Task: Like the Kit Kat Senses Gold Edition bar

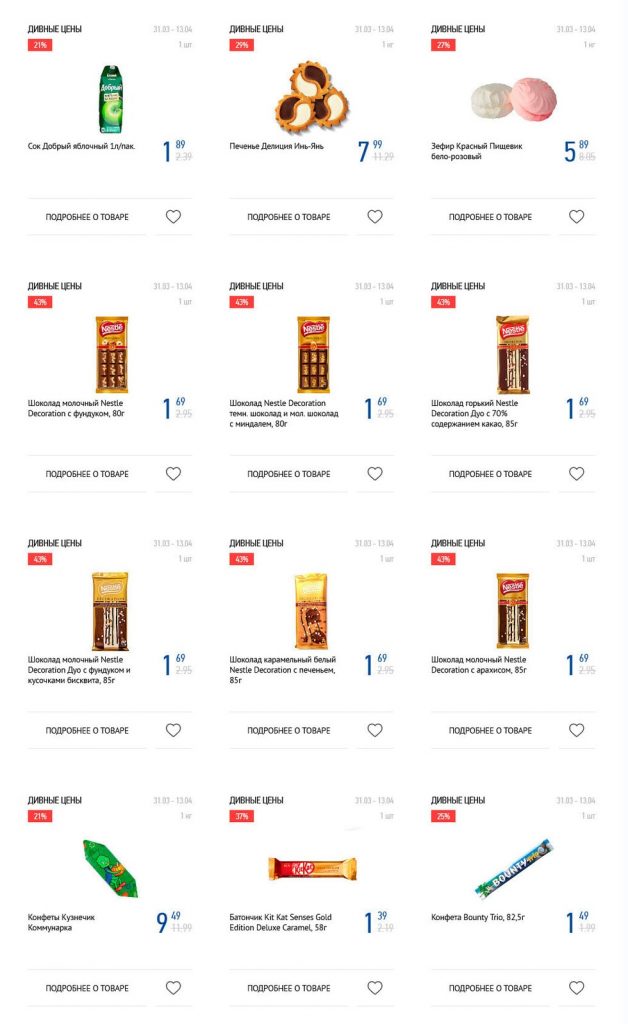Action: tap(375, 988)
